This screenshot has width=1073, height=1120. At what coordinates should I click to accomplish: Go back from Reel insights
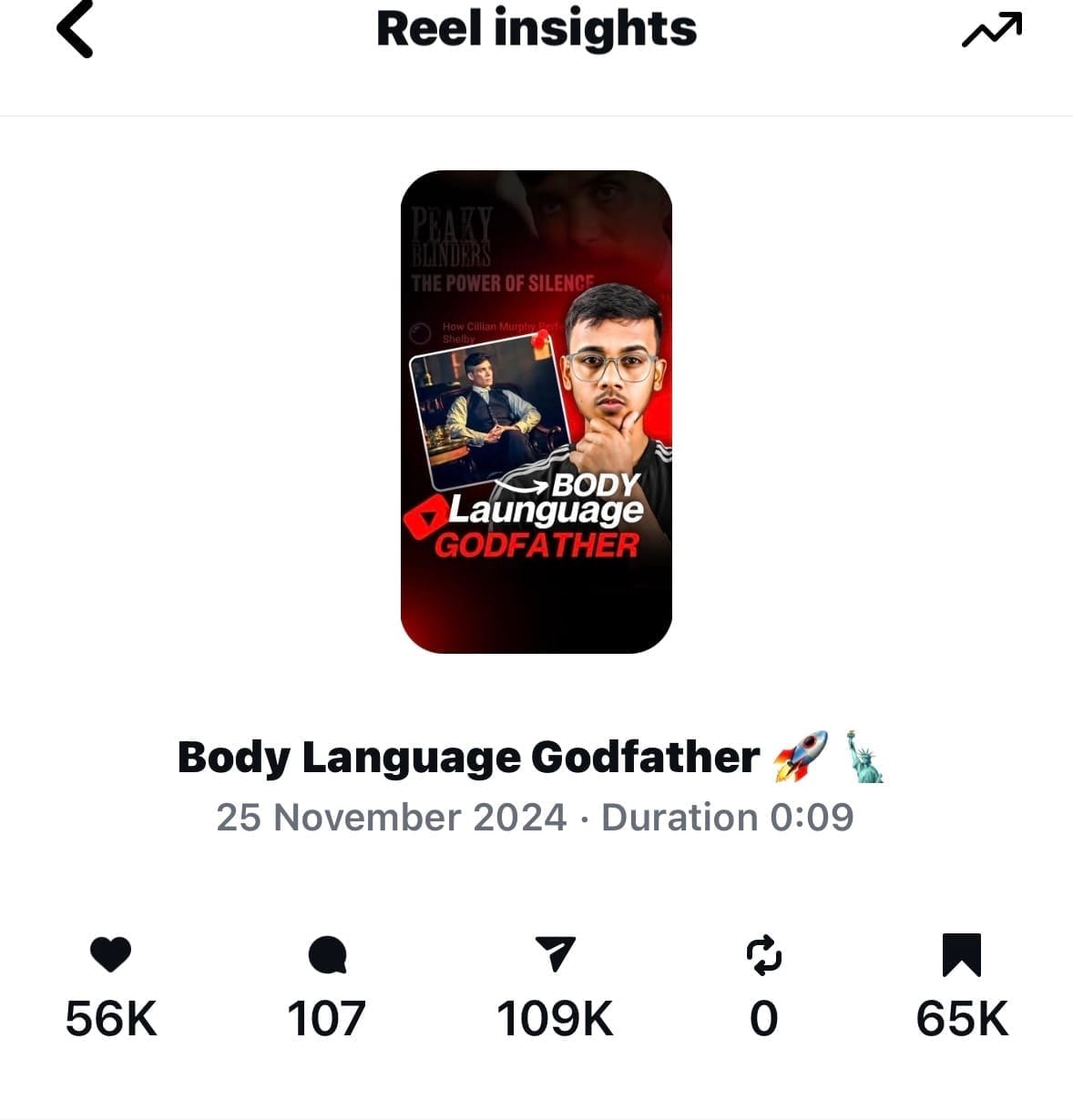[75, 29]
